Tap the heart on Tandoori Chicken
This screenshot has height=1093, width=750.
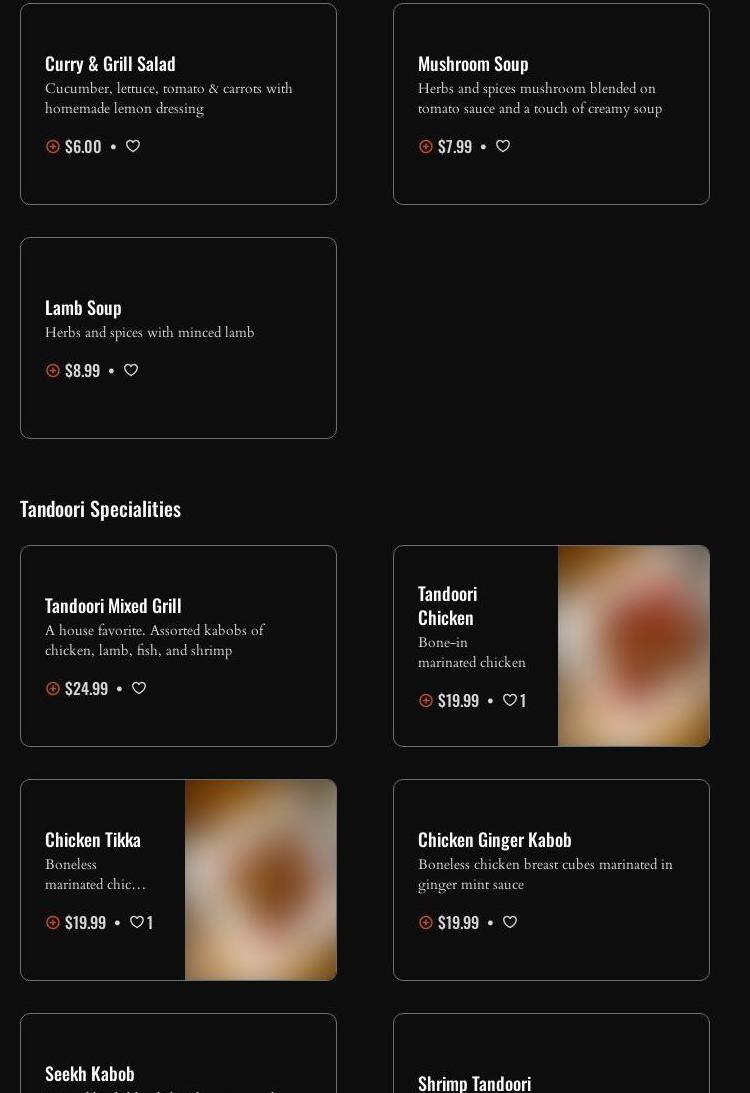click(x=510, y=700)
